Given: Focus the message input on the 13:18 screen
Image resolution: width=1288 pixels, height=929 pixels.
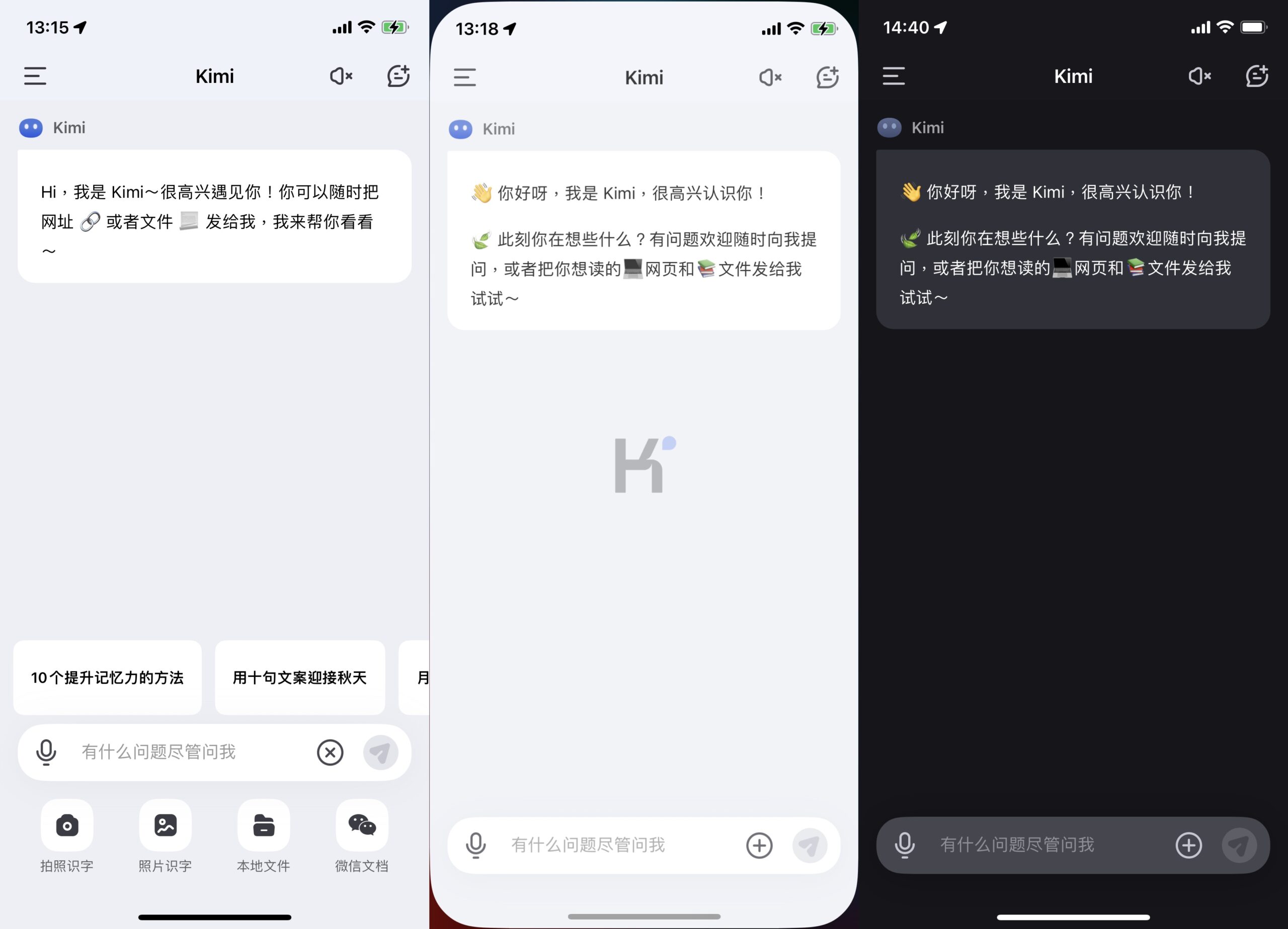Looking at the screenshot, I should 613,846.
